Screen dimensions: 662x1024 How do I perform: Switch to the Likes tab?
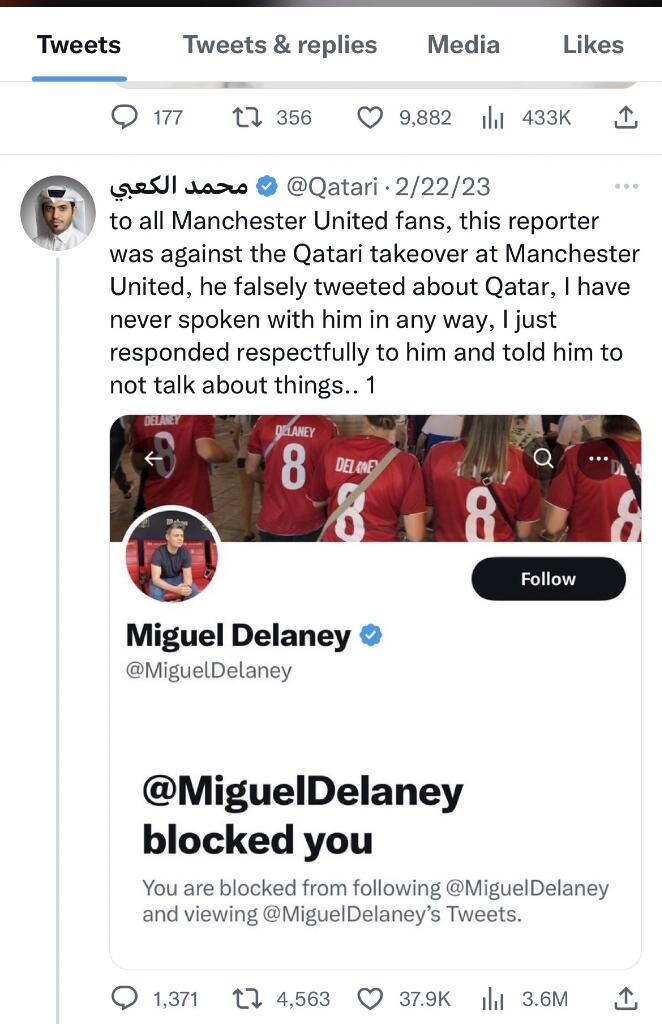pos(592,45)
